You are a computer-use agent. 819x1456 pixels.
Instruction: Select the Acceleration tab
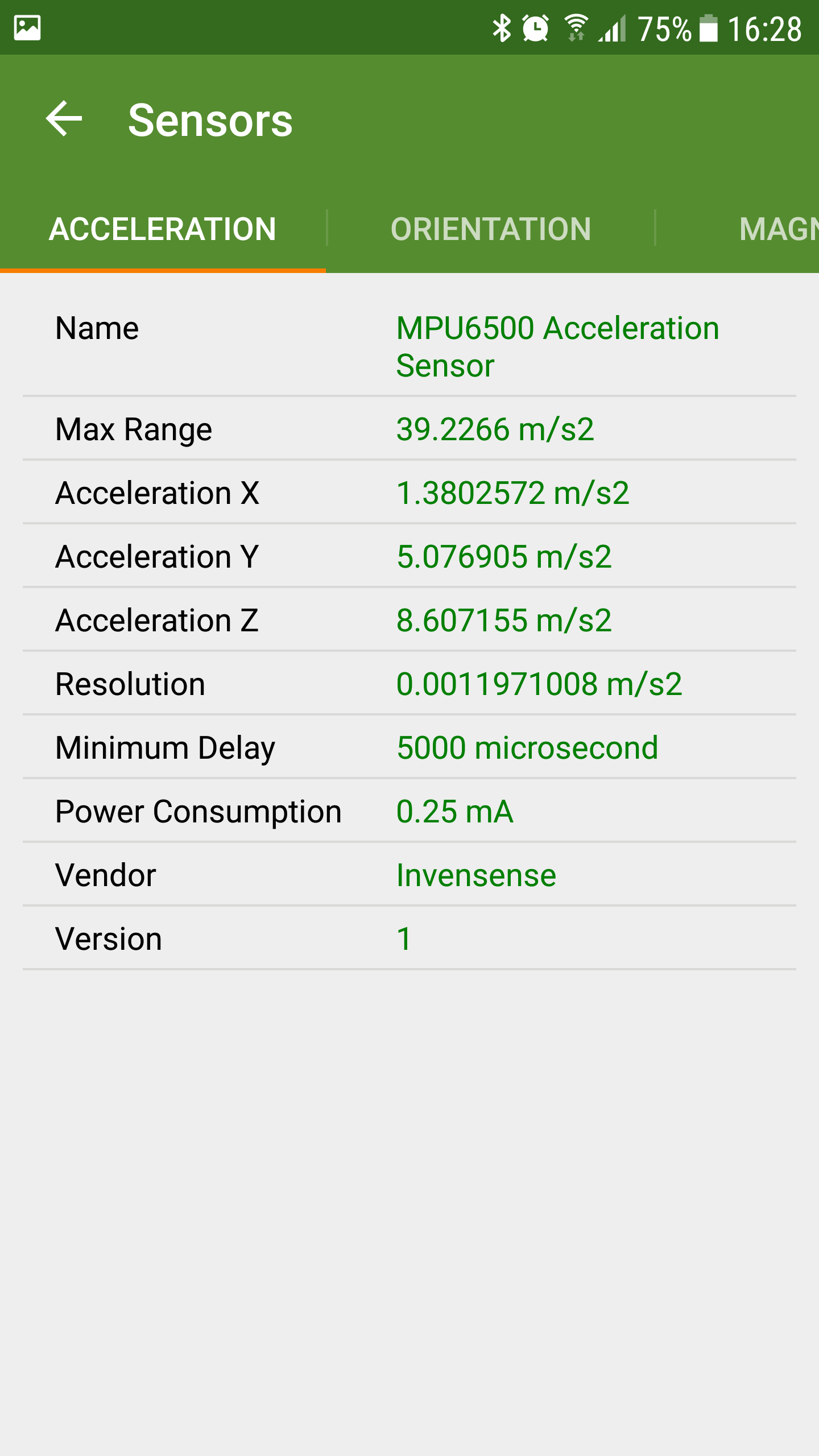tap(163, 229)
